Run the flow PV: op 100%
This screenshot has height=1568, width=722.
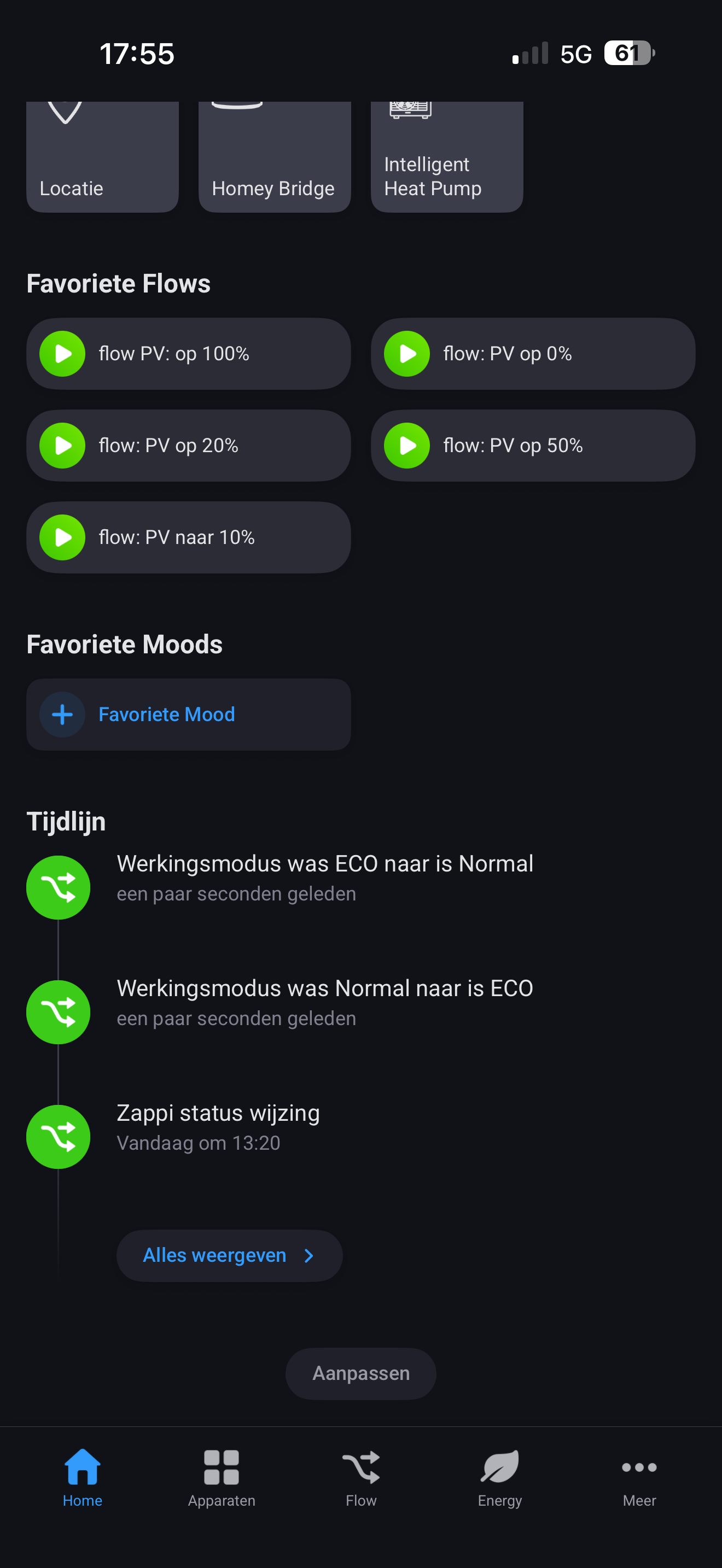coord(63,354)
